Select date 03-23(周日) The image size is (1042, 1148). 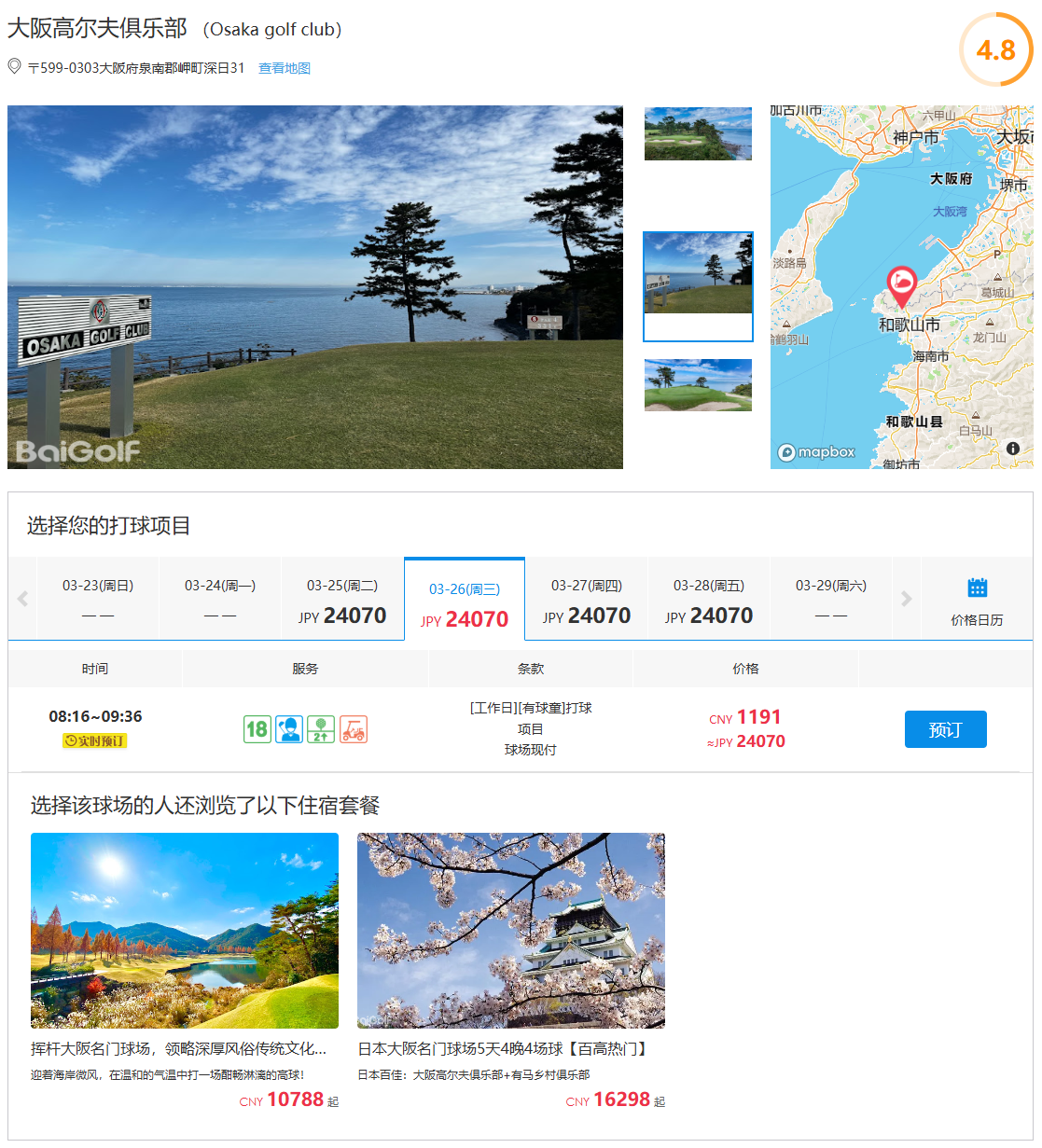98,599
